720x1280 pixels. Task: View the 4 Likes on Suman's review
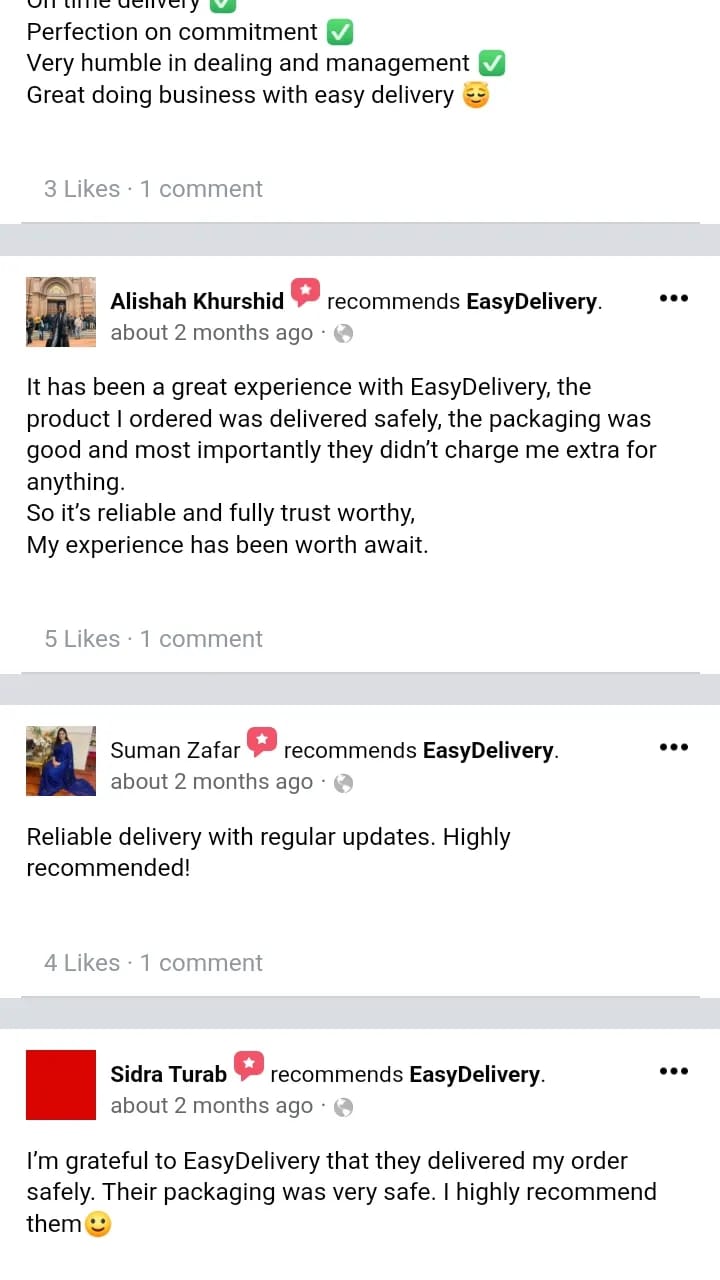pyautogui.click(x=82, y=963)
